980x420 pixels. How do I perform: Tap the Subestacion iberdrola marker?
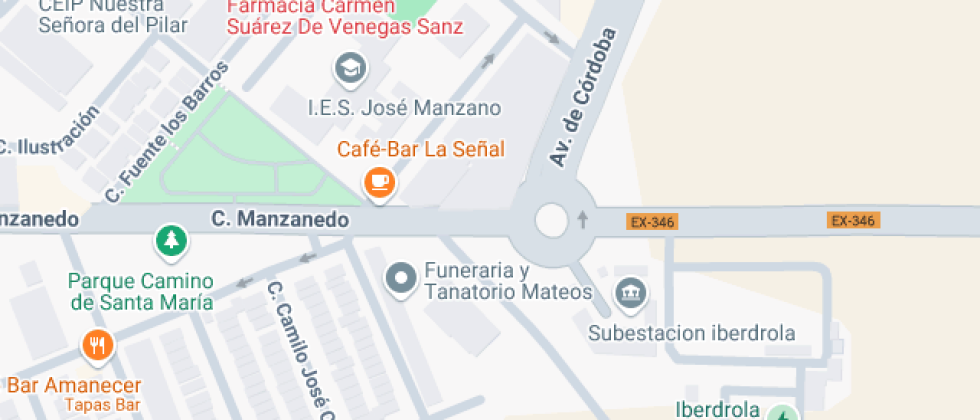pos(632,294)
